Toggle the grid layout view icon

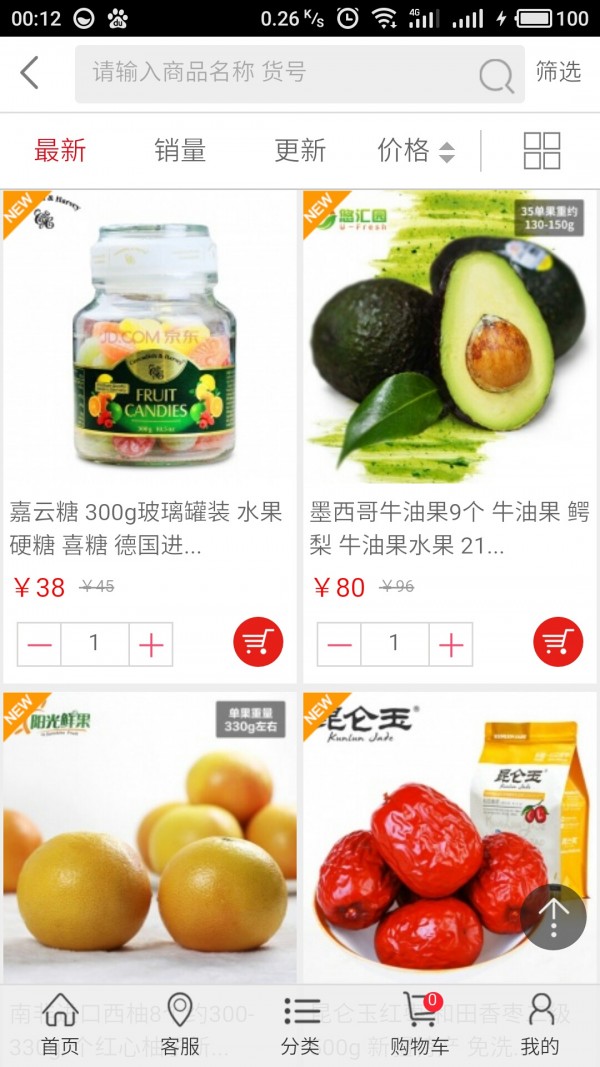[x=542, y=150]
